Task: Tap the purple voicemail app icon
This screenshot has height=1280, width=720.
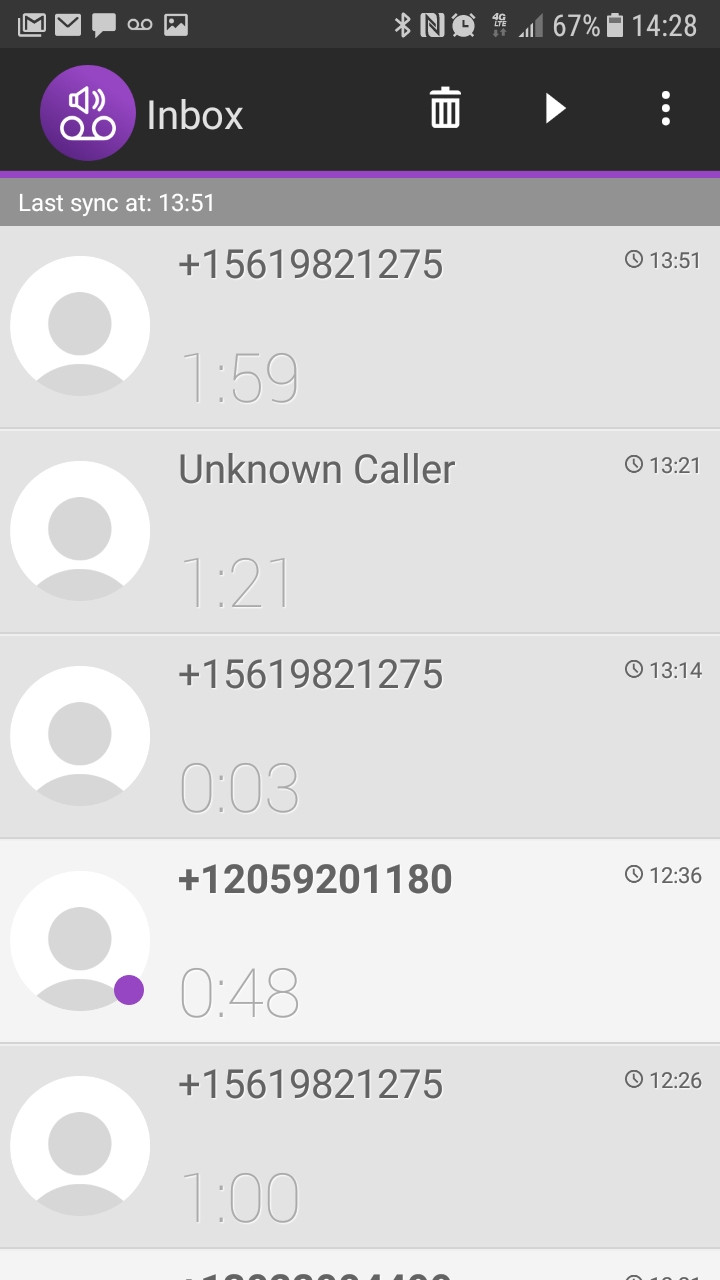Action: click(88, 113)
